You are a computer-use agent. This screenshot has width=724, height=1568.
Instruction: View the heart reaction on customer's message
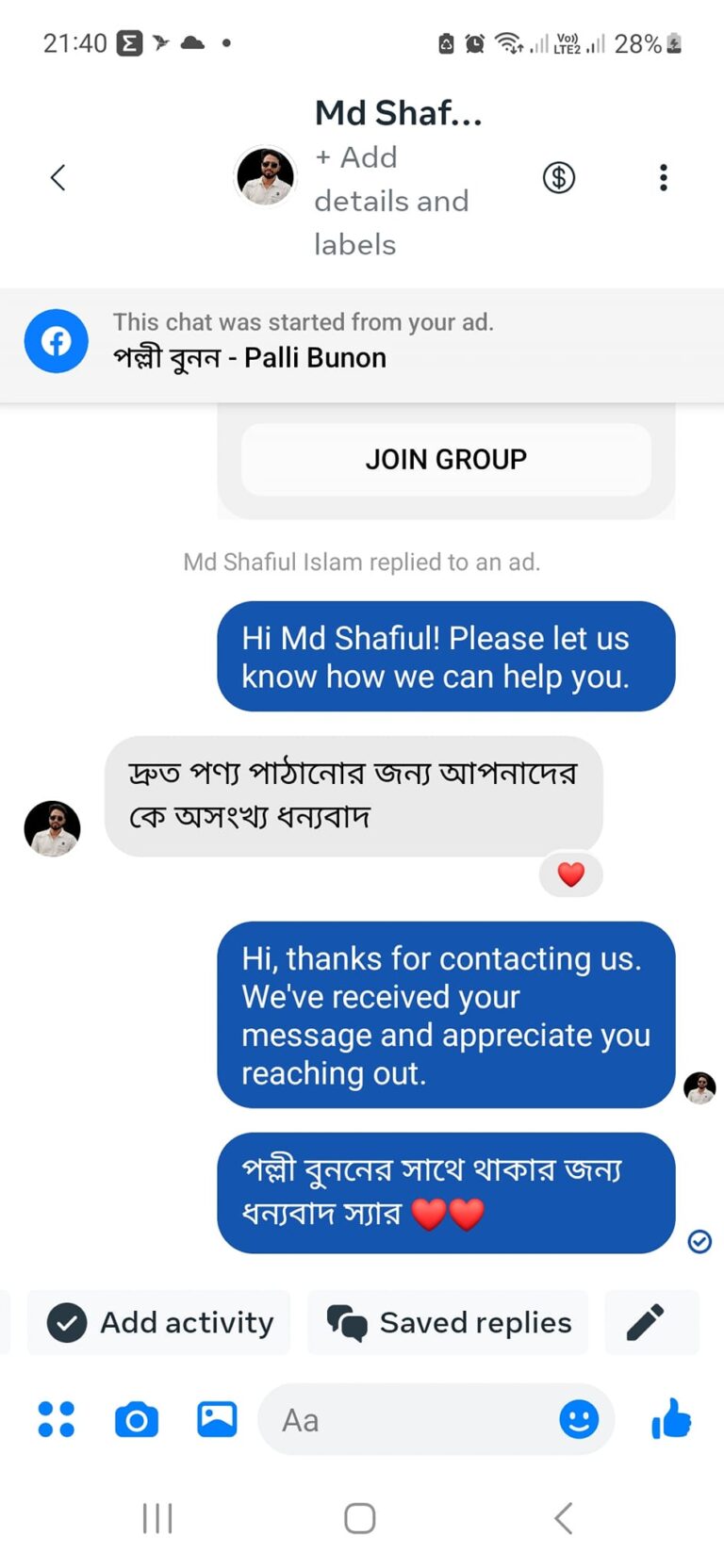click(x=570, y=874)
